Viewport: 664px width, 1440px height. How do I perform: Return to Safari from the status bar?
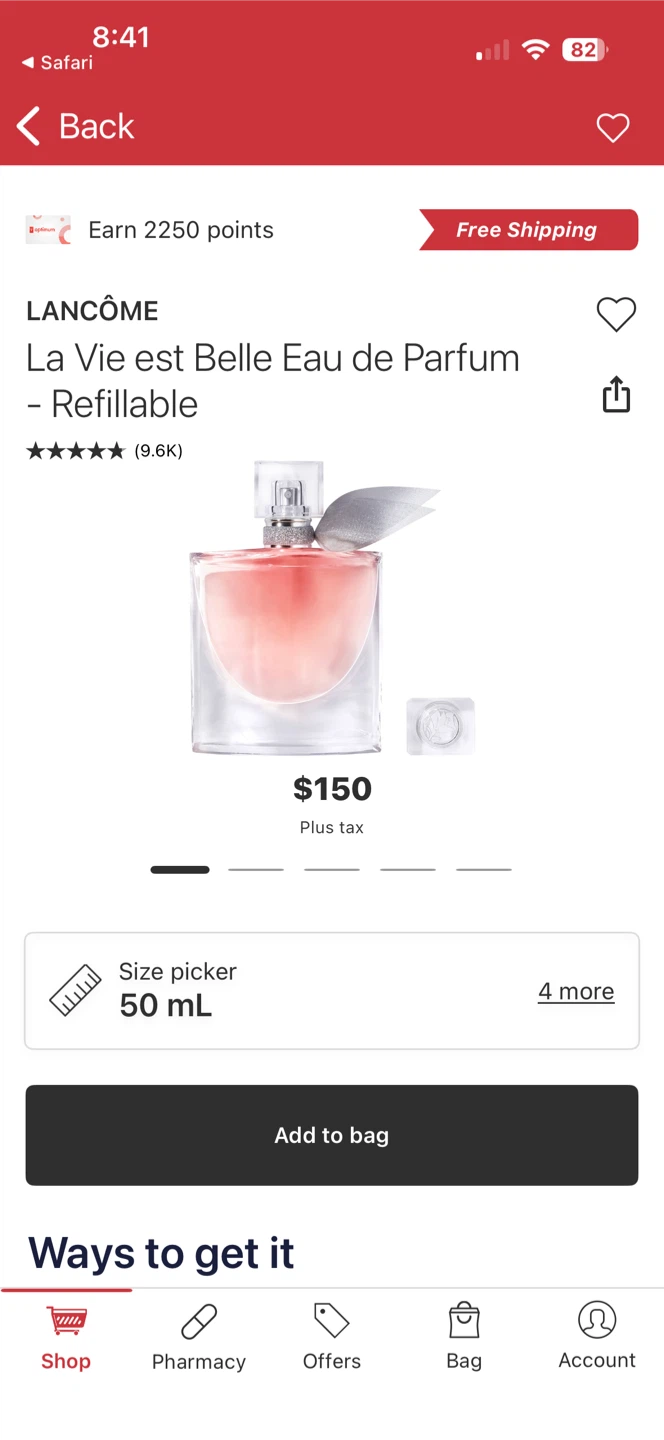pos(58,63)
